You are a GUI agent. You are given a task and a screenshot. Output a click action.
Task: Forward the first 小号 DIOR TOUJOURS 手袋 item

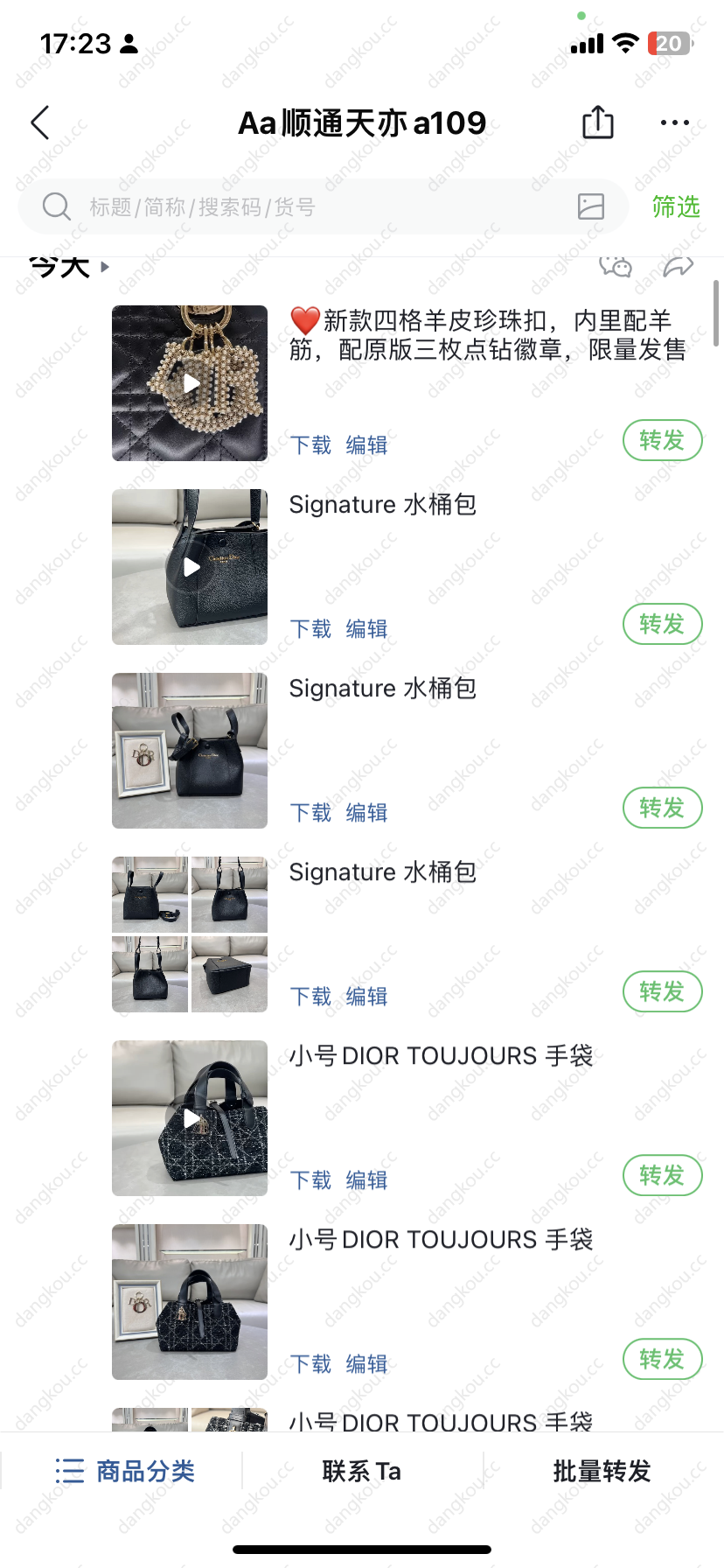coord(662,1175)
